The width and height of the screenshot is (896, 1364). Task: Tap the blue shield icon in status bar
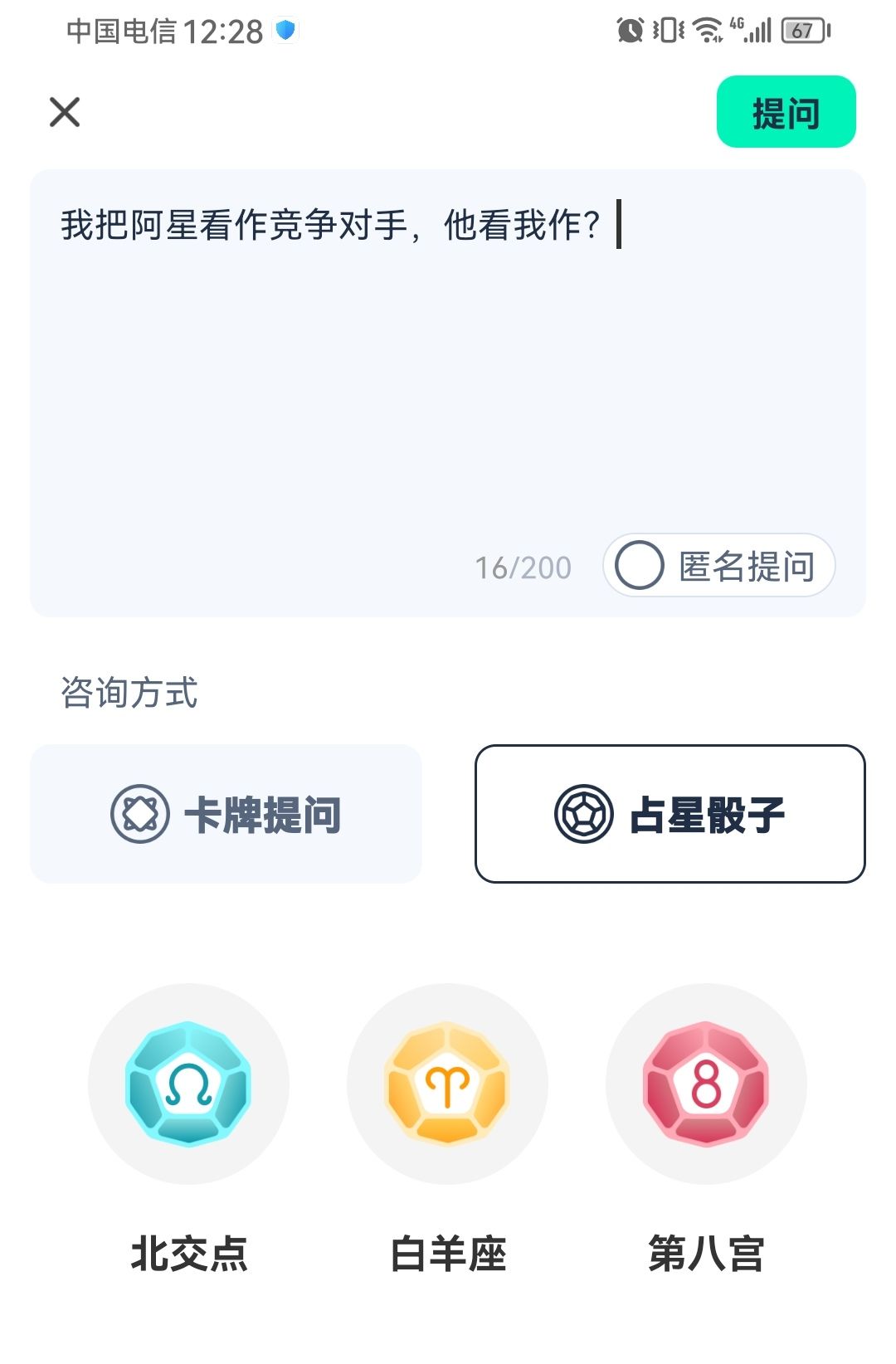pos(285,29)
